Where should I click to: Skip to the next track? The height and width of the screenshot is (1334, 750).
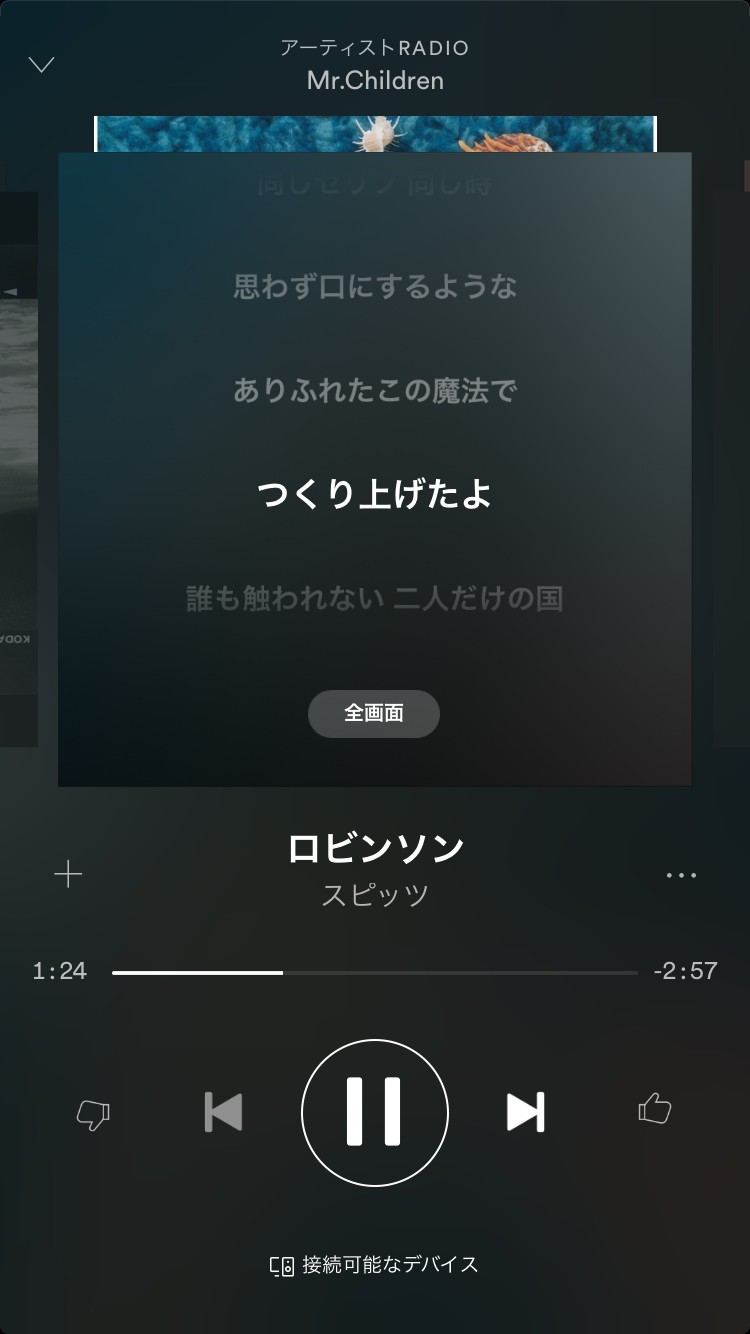click(x=525, y=1112)
